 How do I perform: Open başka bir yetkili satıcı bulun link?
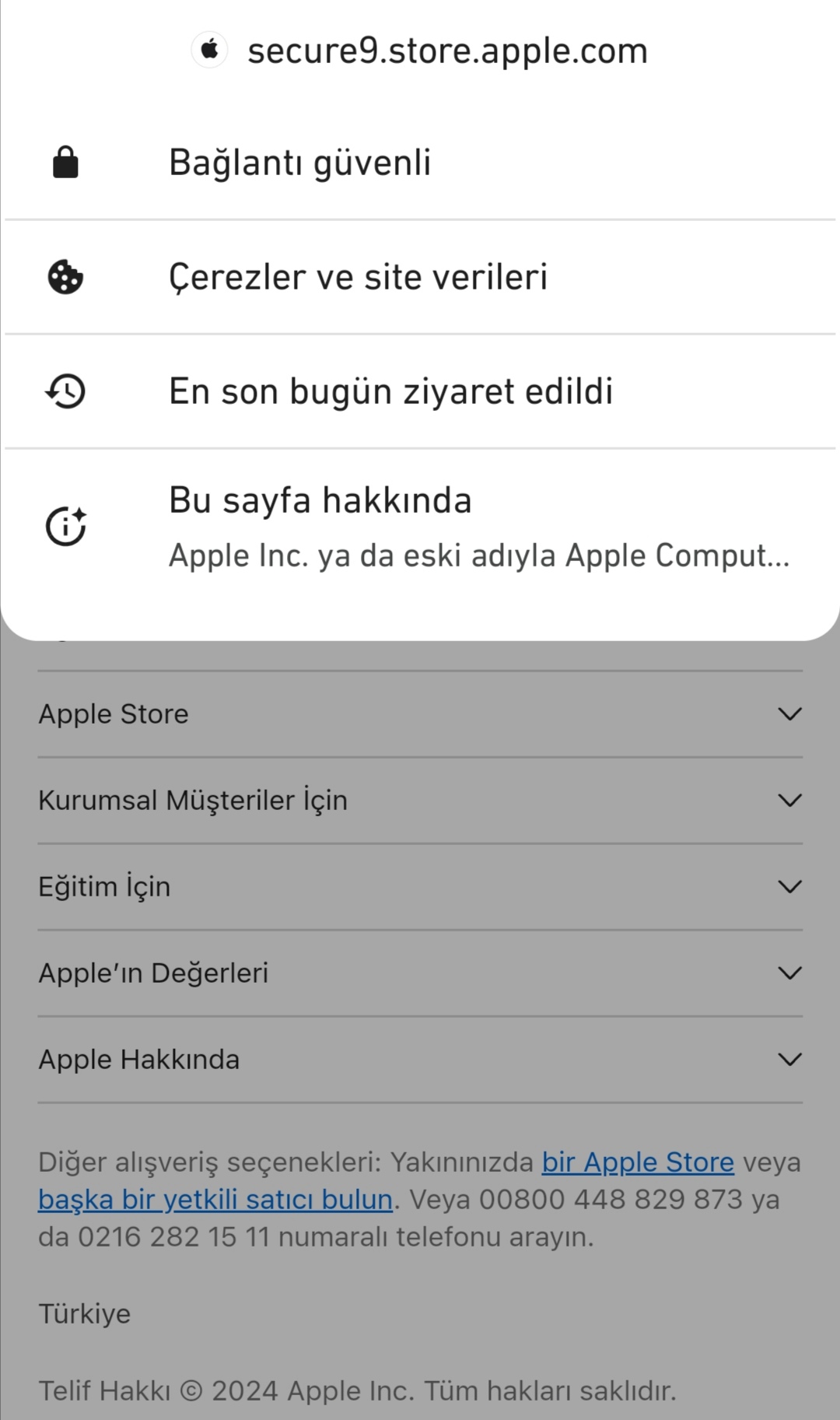[x=215, y=1199]
